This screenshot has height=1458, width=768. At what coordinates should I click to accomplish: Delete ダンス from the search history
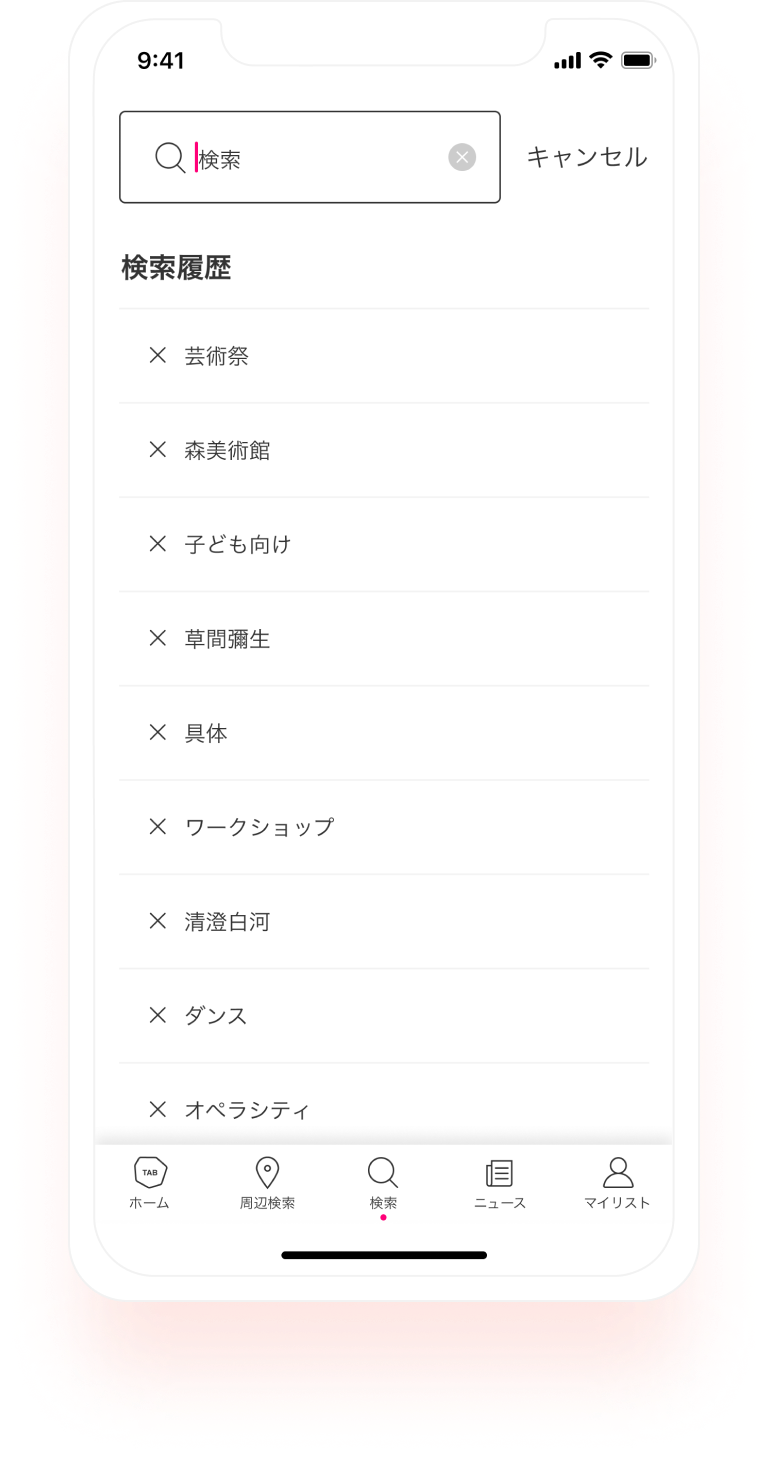click(157, 1015)
